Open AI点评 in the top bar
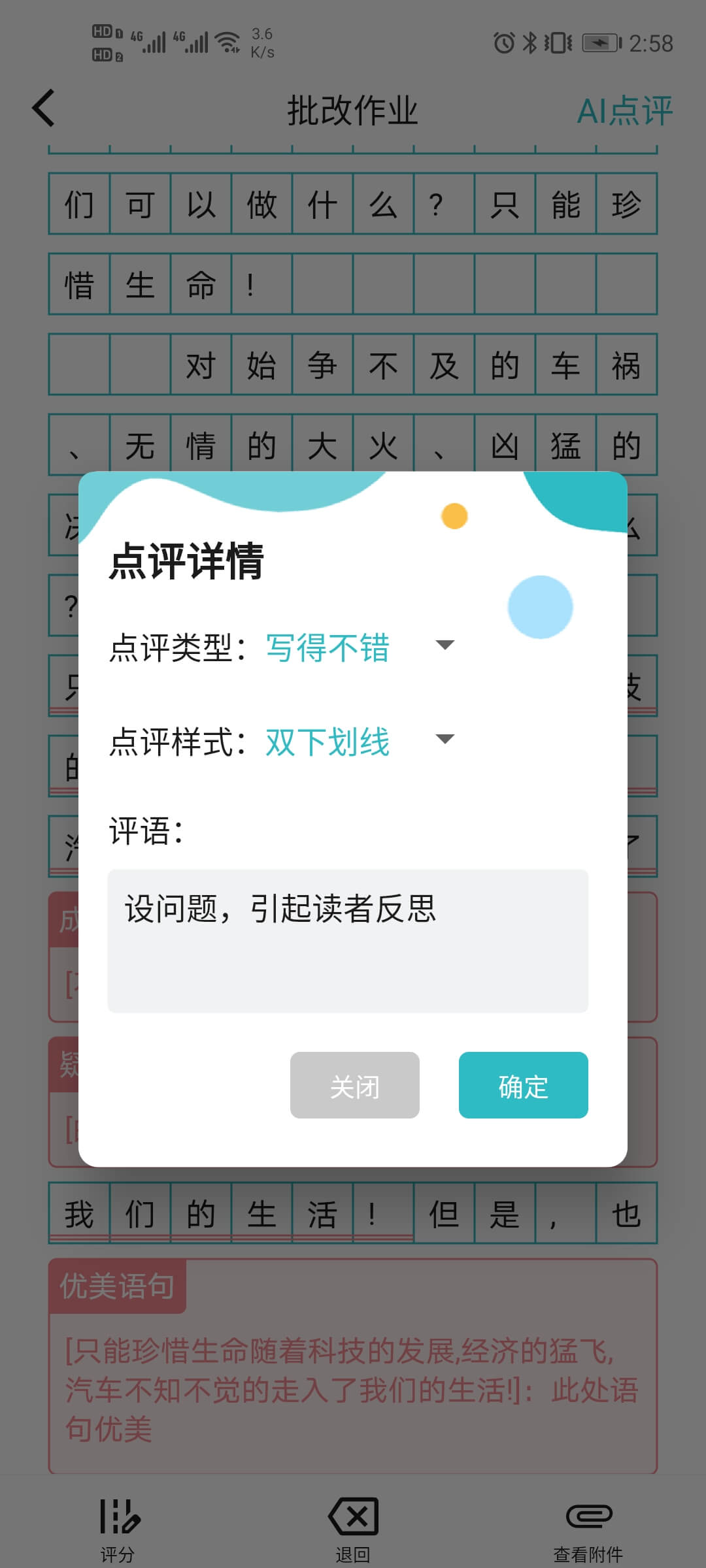Viewport: 706px width, 1568px height. pos(624,110)
